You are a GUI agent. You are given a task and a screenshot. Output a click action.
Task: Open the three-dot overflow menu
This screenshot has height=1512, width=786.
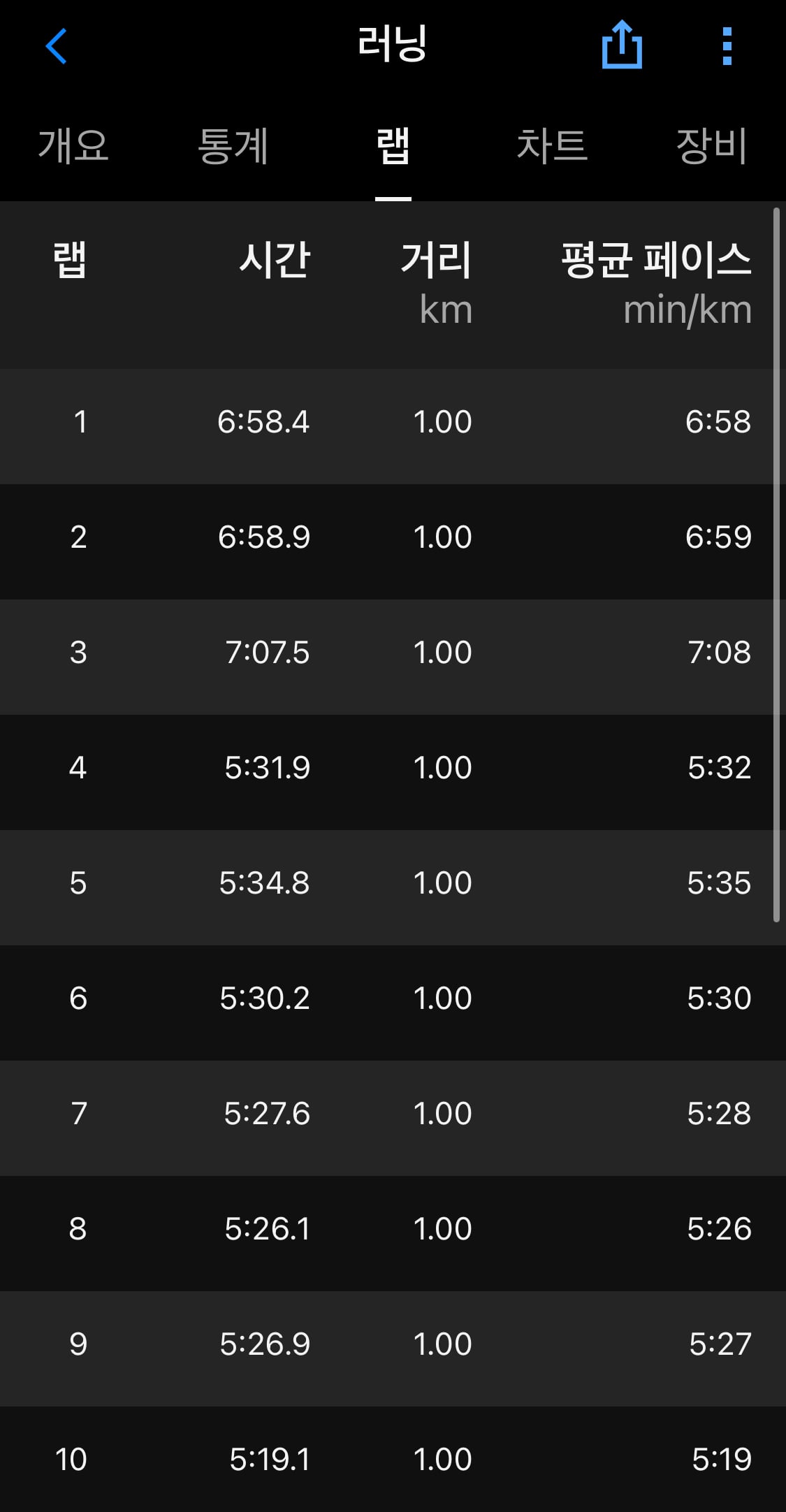pyautogui.click(x=727, y=46)
